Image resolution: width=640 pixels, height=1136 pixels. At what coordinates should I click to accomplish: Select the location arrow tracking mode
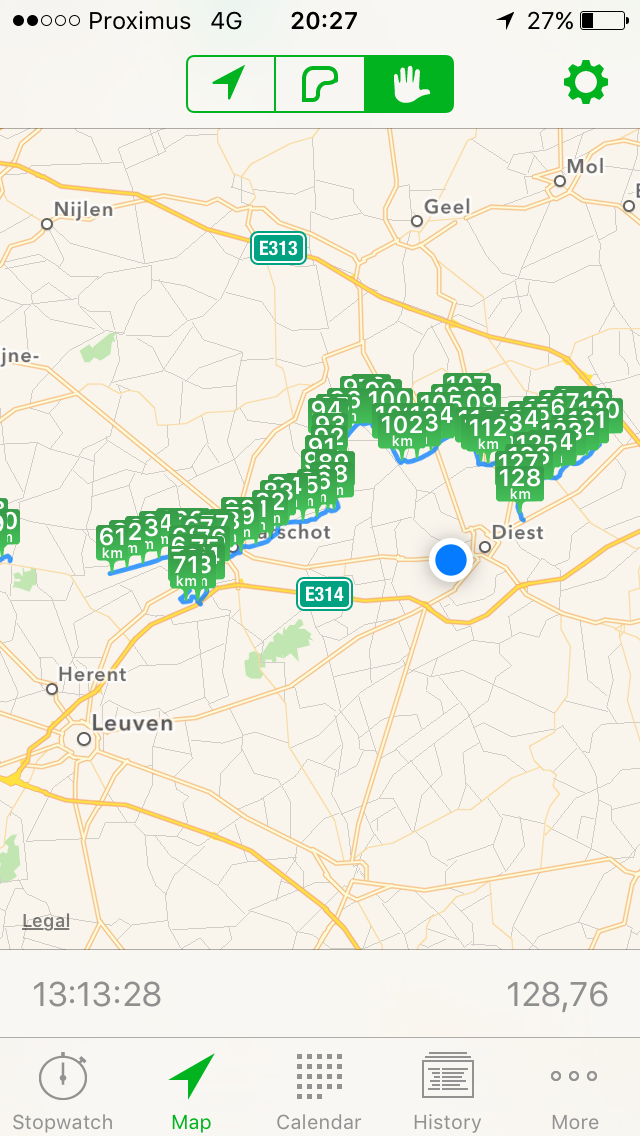[230, 84]
